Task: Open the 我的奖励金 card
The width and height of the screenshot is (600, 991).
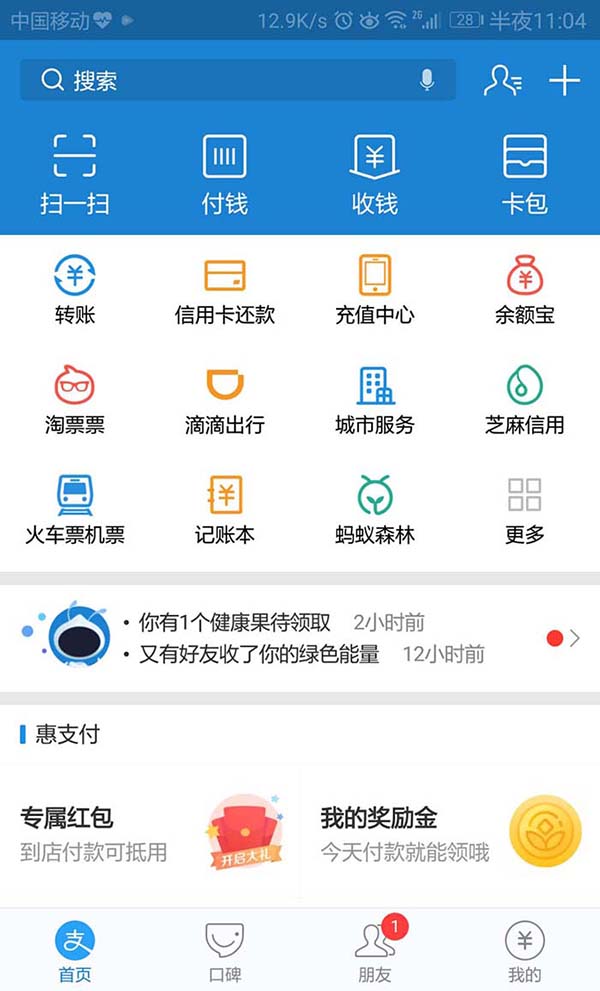Action: (450, 834)
